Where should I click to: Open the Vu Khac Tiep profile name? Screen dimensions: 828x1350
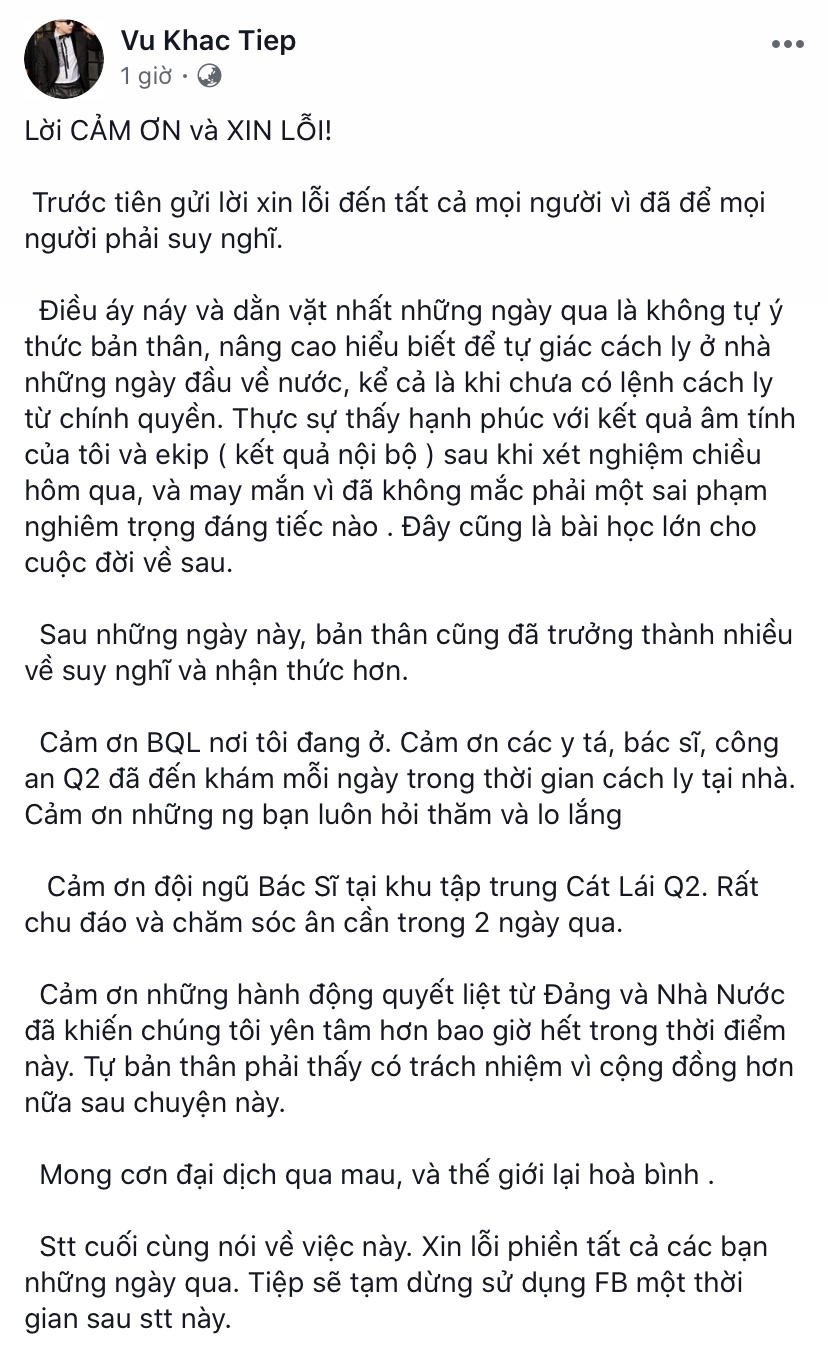[x=208, y=40]
